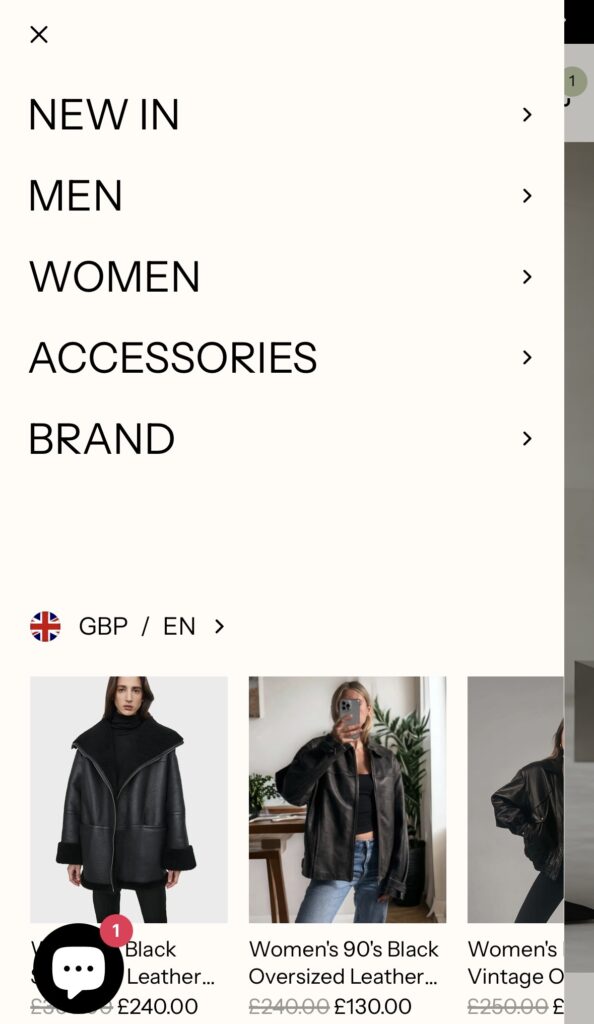594x1024 pixels.
Task: Browse the ACCESSORIES menu
Action: pos(281,358)
